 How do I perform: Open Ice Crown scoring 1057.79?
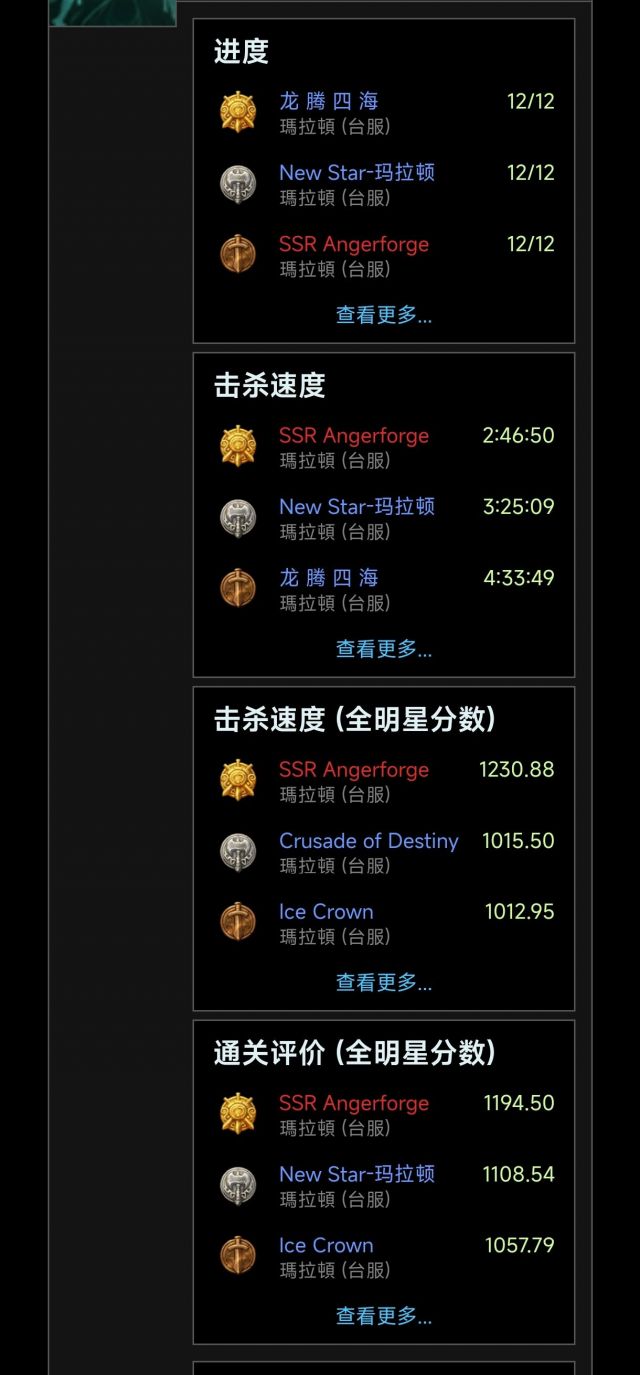coord(326,1245)
